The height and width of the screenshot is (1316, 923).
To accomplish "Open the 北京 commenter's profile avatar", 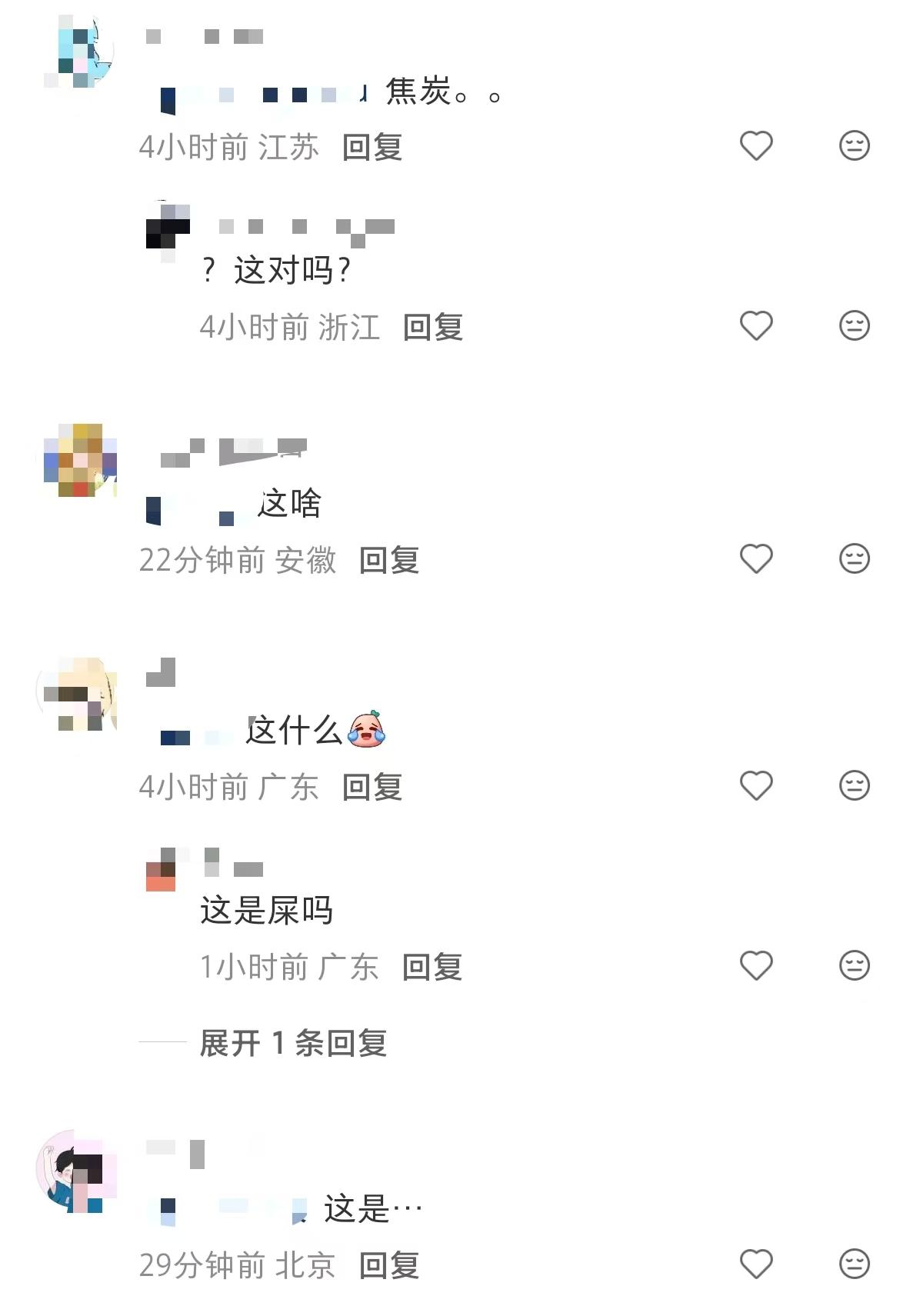I will (75, 1171).
